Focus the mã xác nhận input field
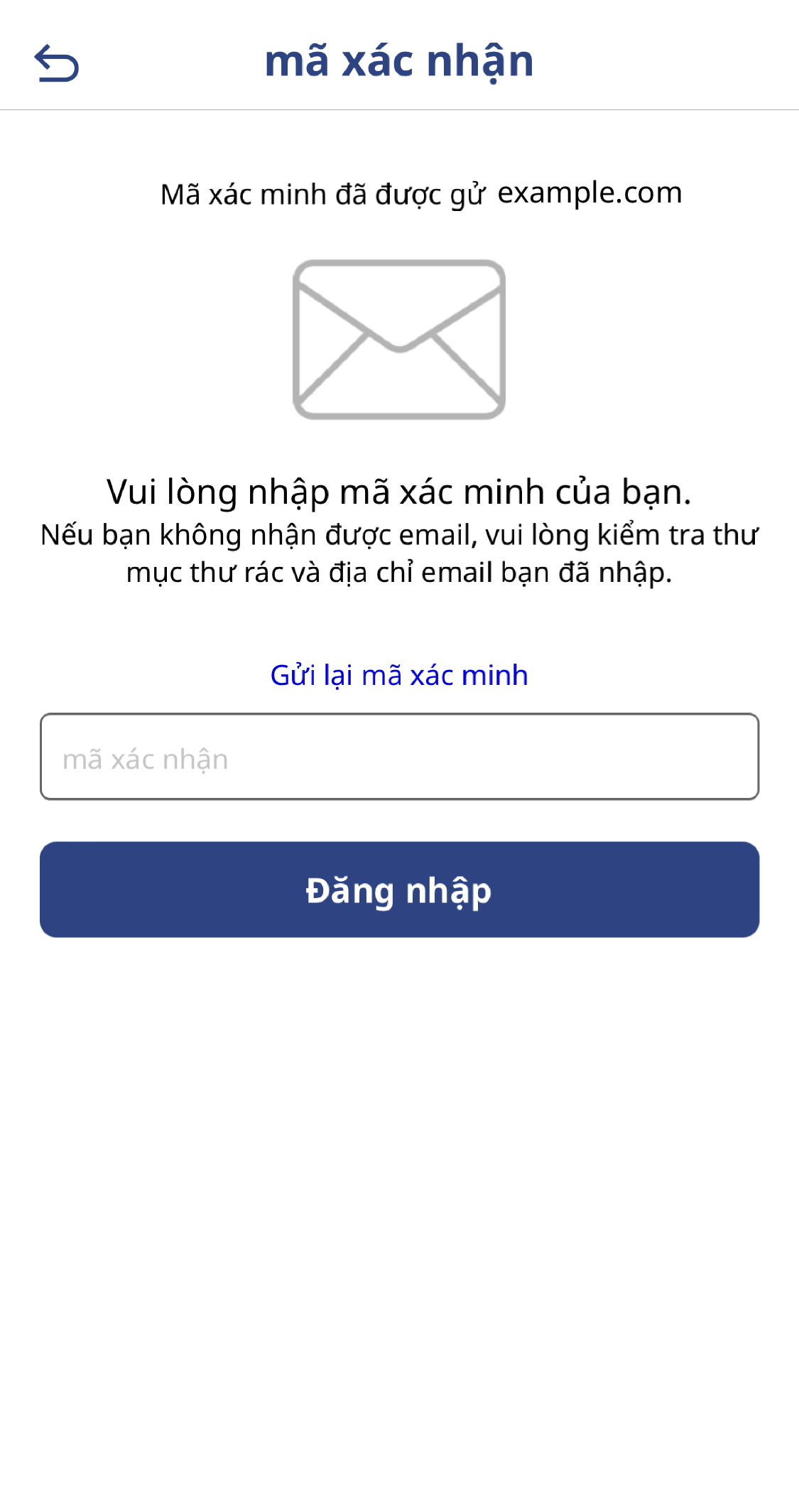799x1512 pixels. pos(400,757)
